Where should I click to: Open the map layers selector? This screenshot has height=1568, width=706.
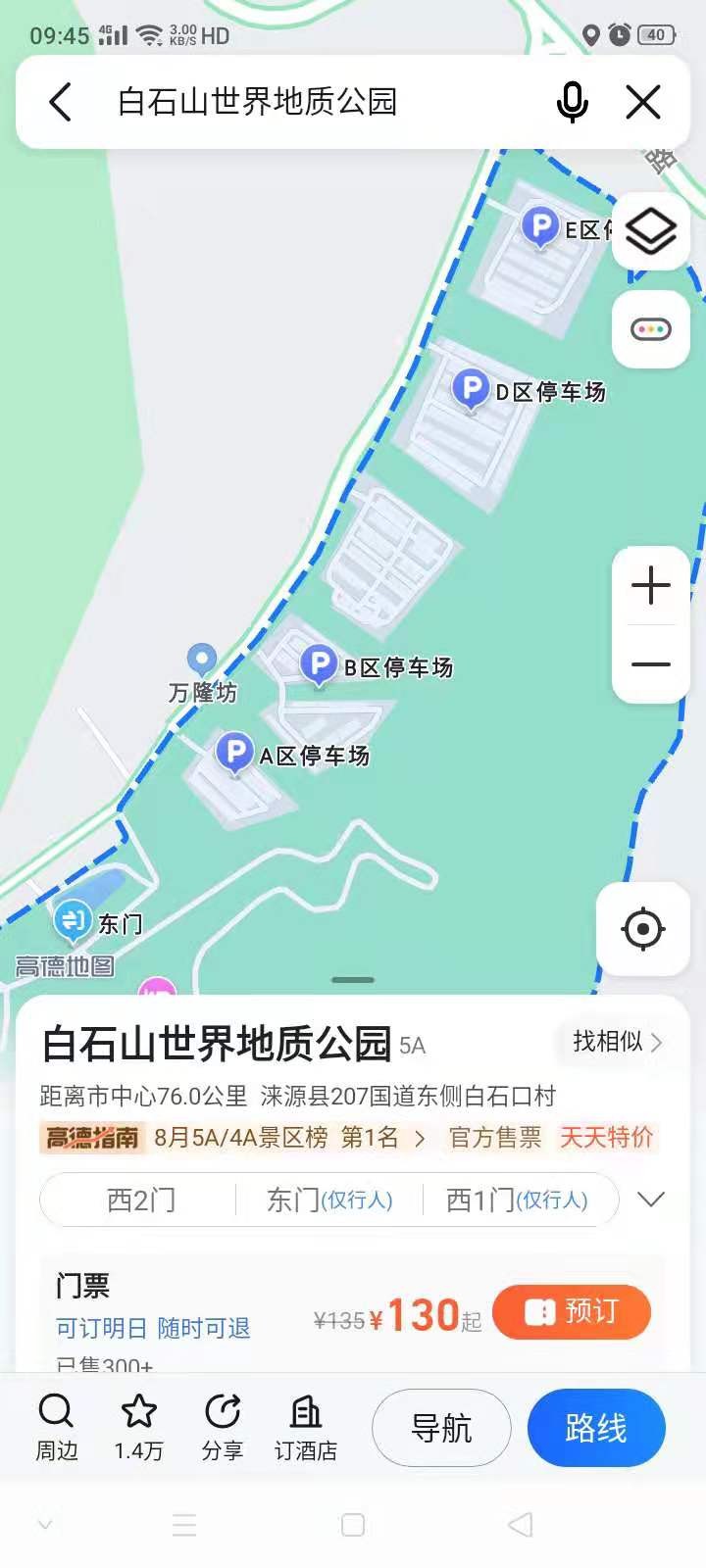[x=650, y=231]
